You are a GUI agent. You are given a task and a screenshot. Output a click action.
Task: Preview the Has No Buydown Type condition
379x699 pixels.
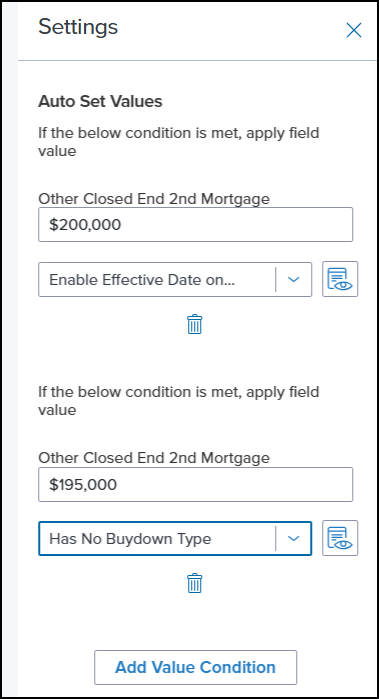coord(340,538)
